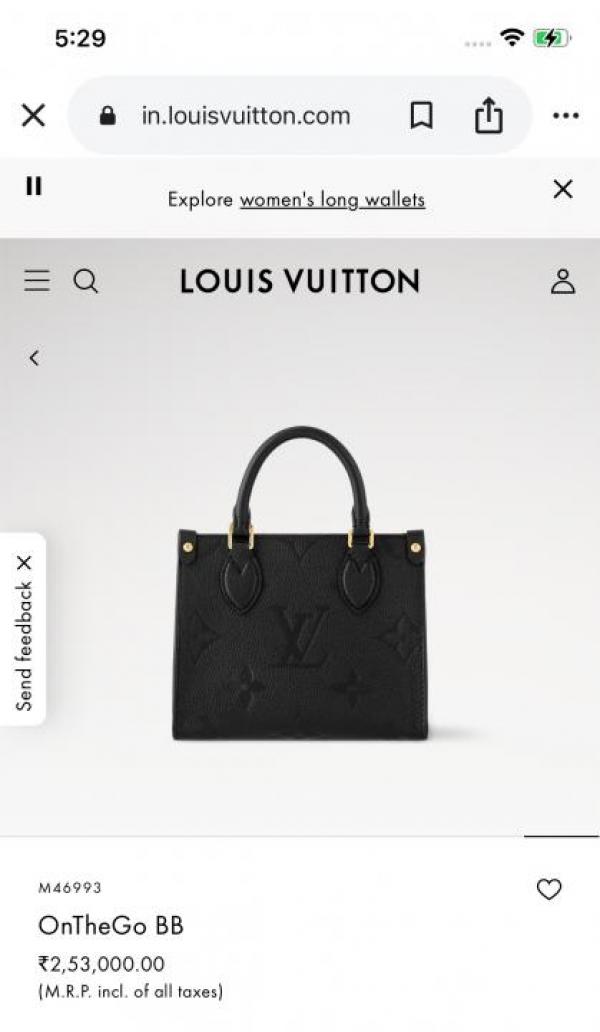Open the Send feedback form

(x=24, y=645)
